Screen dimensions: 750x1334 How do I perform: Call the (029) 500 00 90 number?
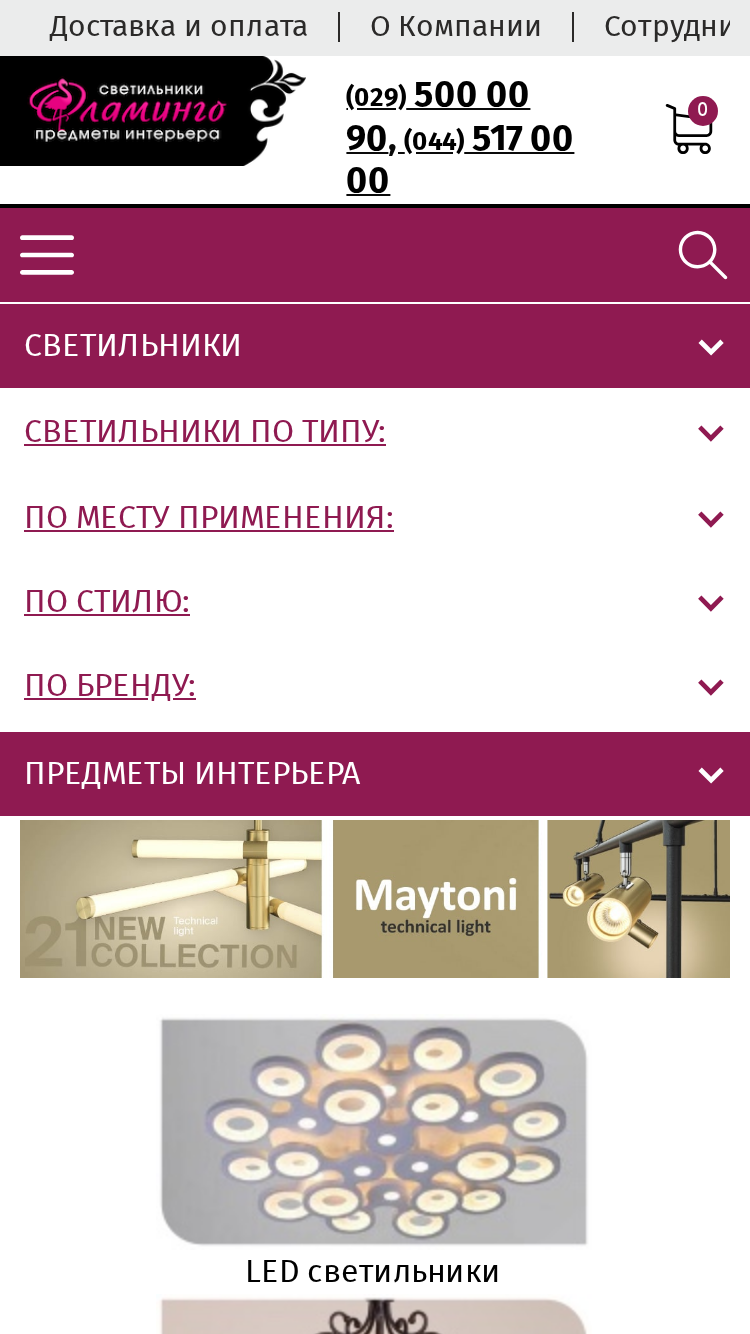438,116
